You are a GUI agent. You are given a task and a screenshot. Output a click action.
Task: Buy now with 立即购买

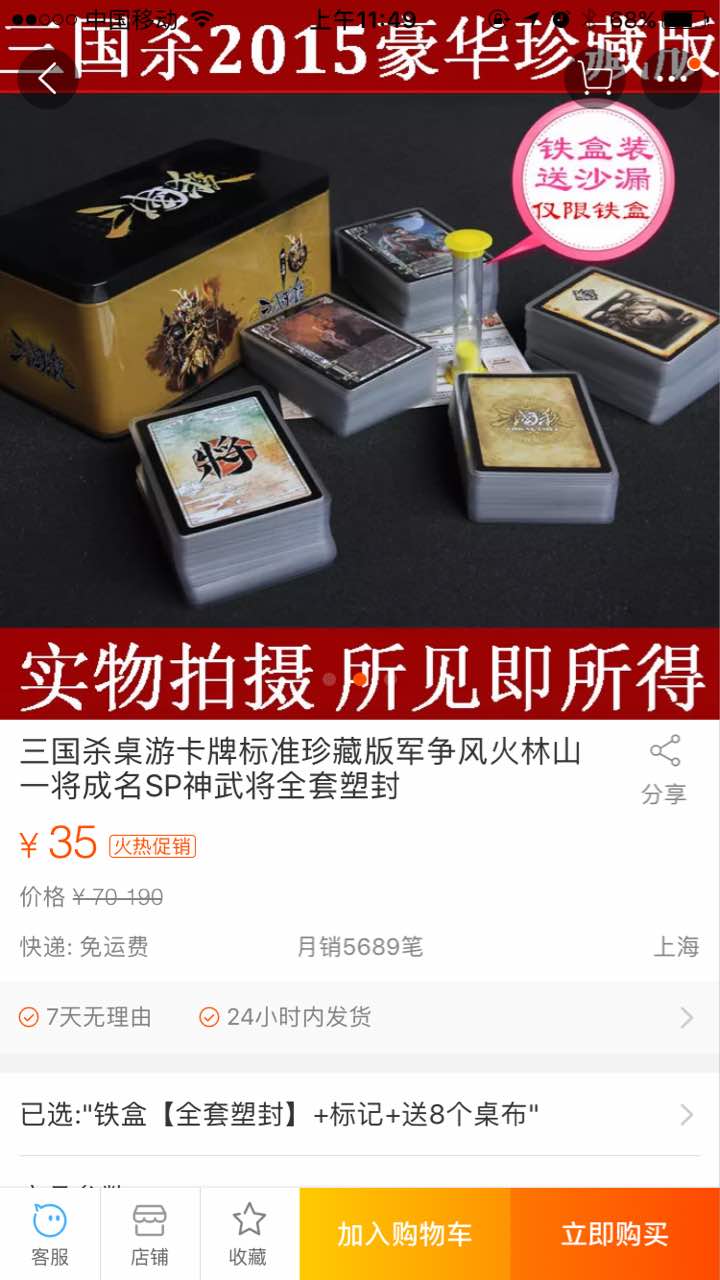(x=615, y=1234)
